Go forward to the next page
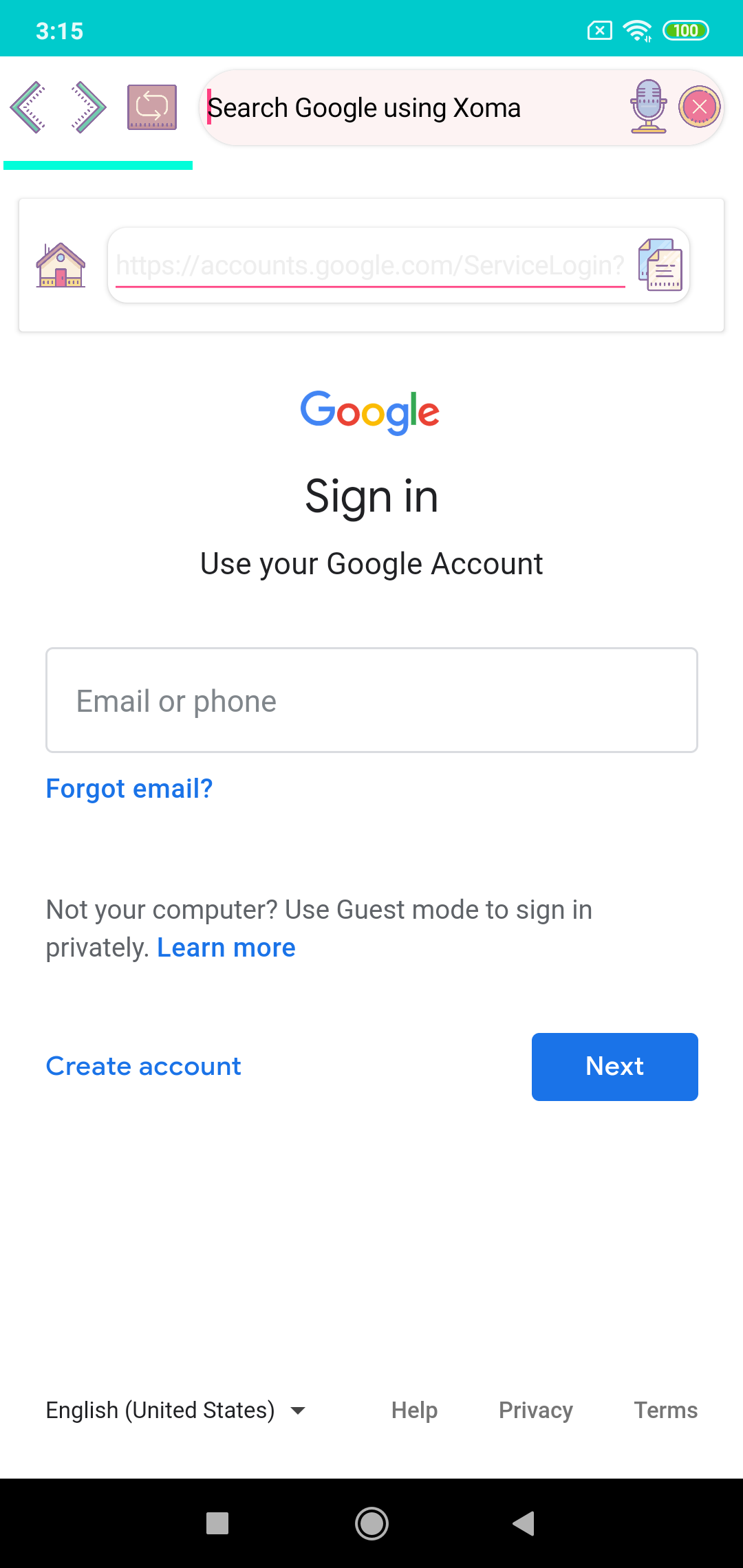Image resolution: width=743 pixels, height=1568 pixels. point(89,107)
